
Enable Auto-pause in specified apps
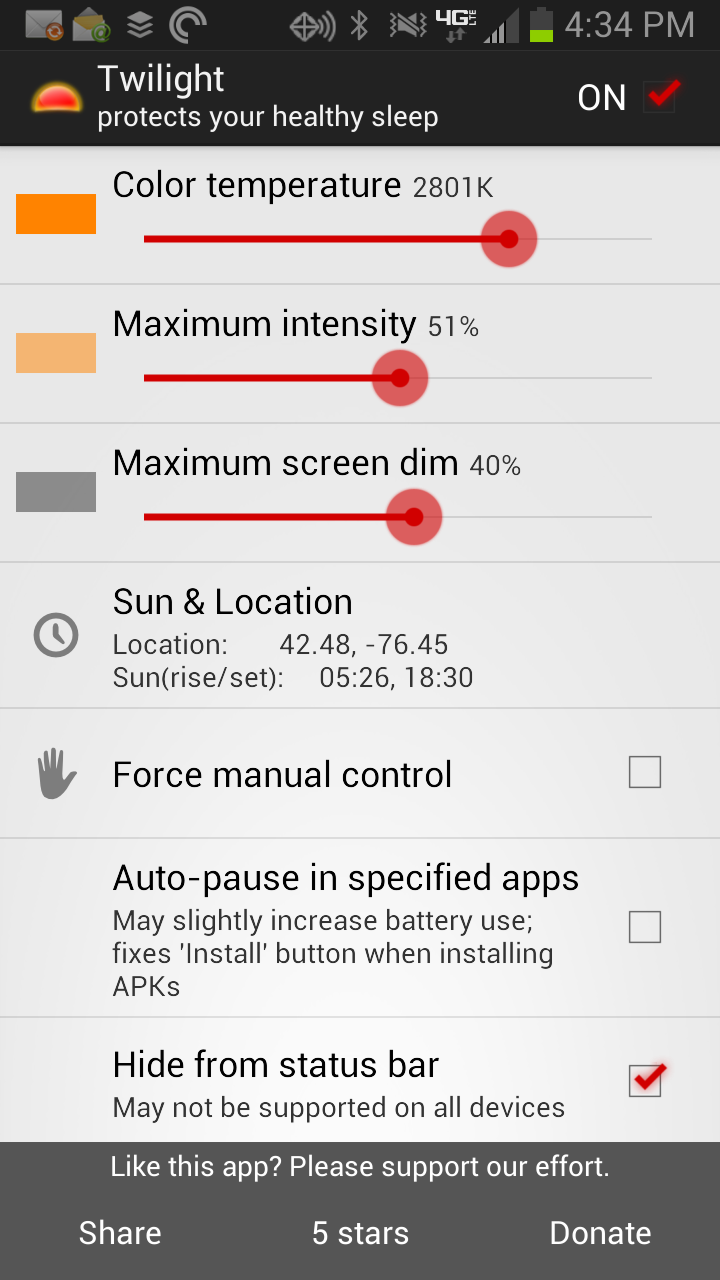point(645,927)
